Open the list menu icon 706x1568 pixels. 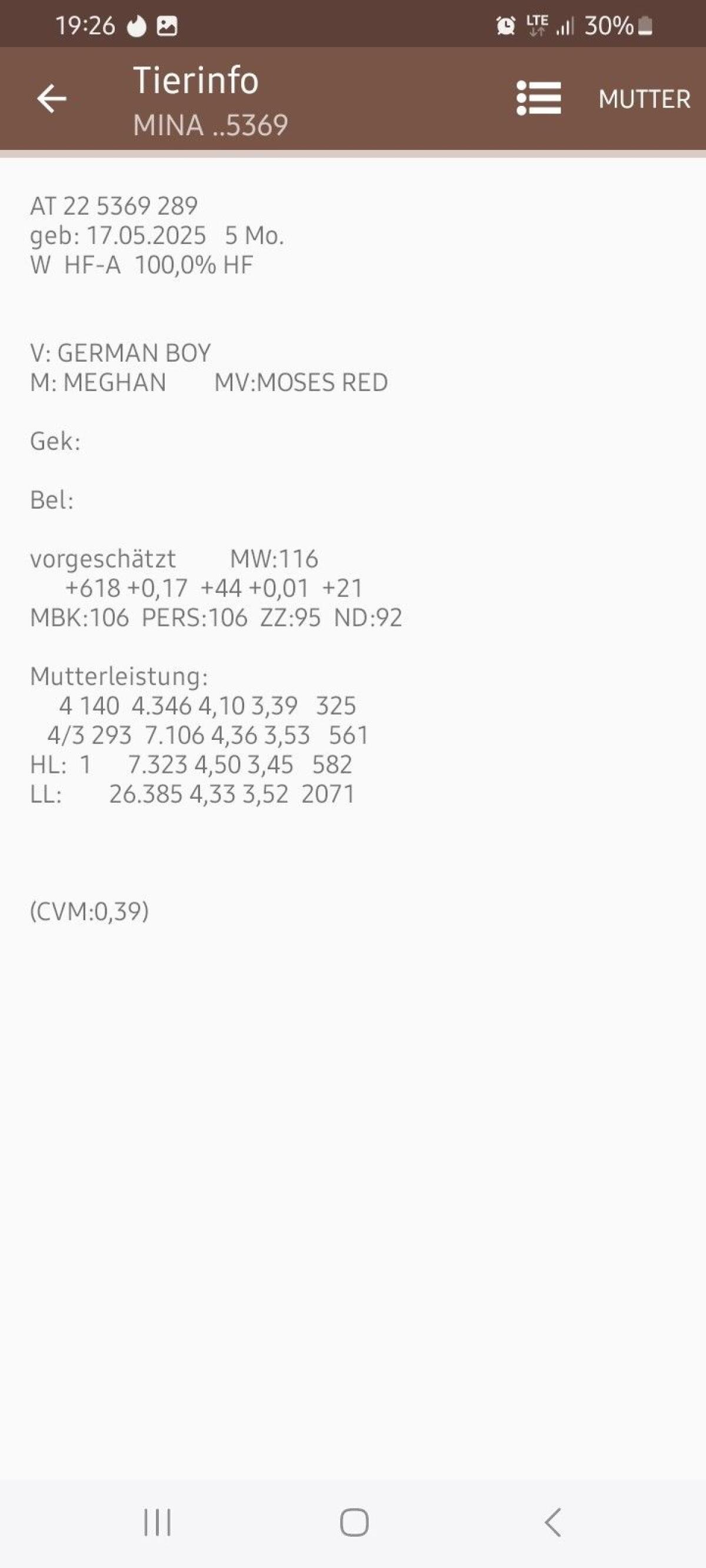pyautogui.click(x=538, y=98)
